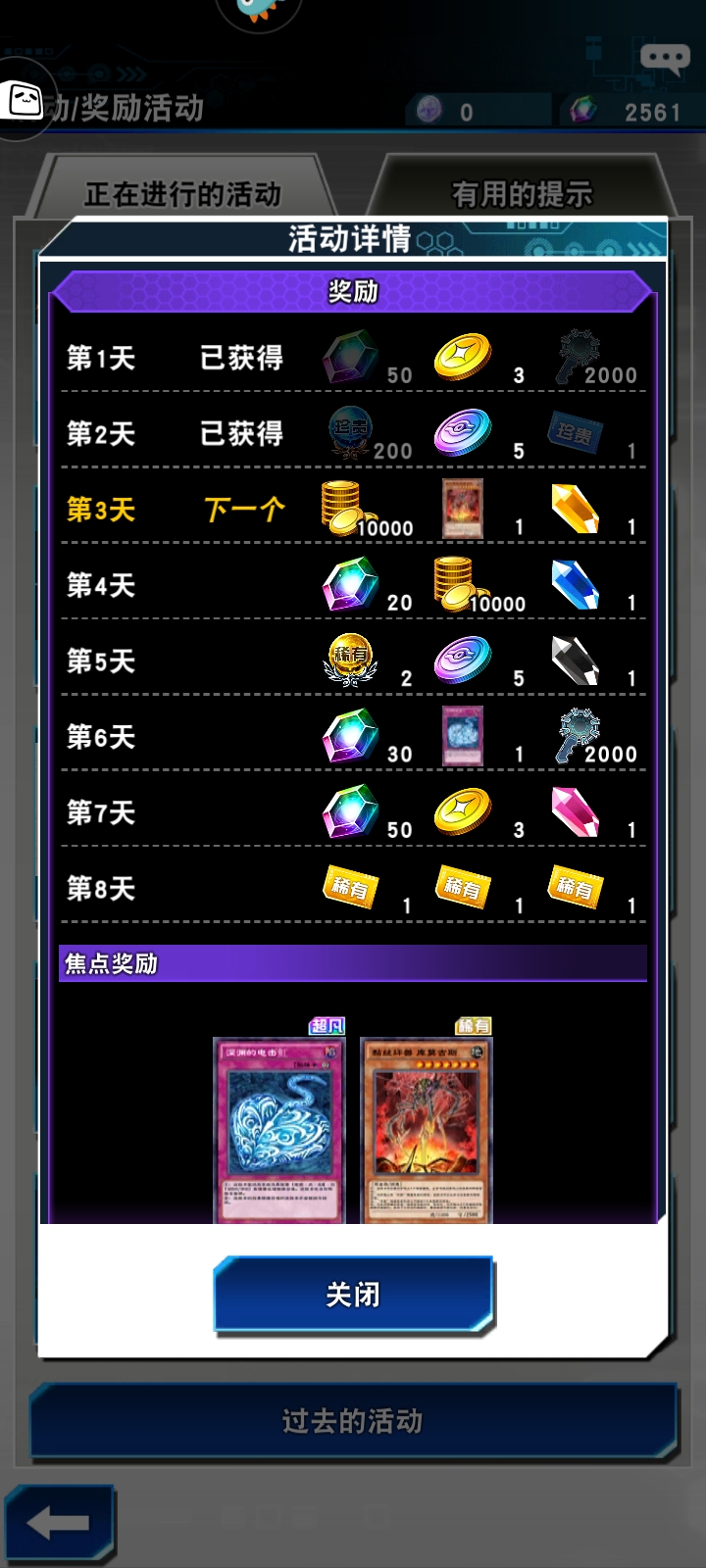
Task: Switch to 正在进行的活动 tab
Action: click(x=182, y=193)
